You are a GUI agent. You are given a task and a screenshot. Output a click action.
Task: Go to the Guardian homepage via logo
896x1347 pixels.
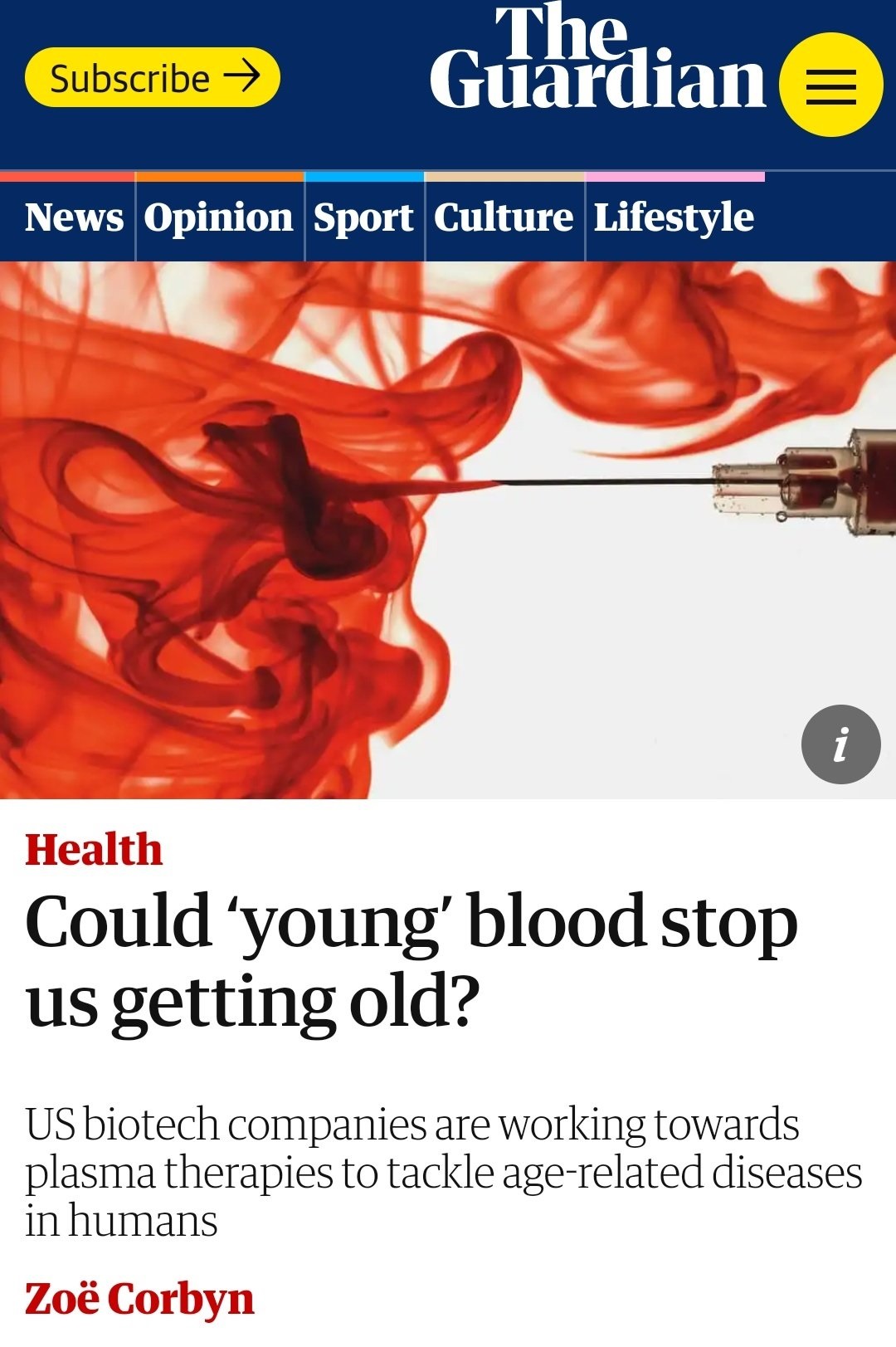(596, 58)
